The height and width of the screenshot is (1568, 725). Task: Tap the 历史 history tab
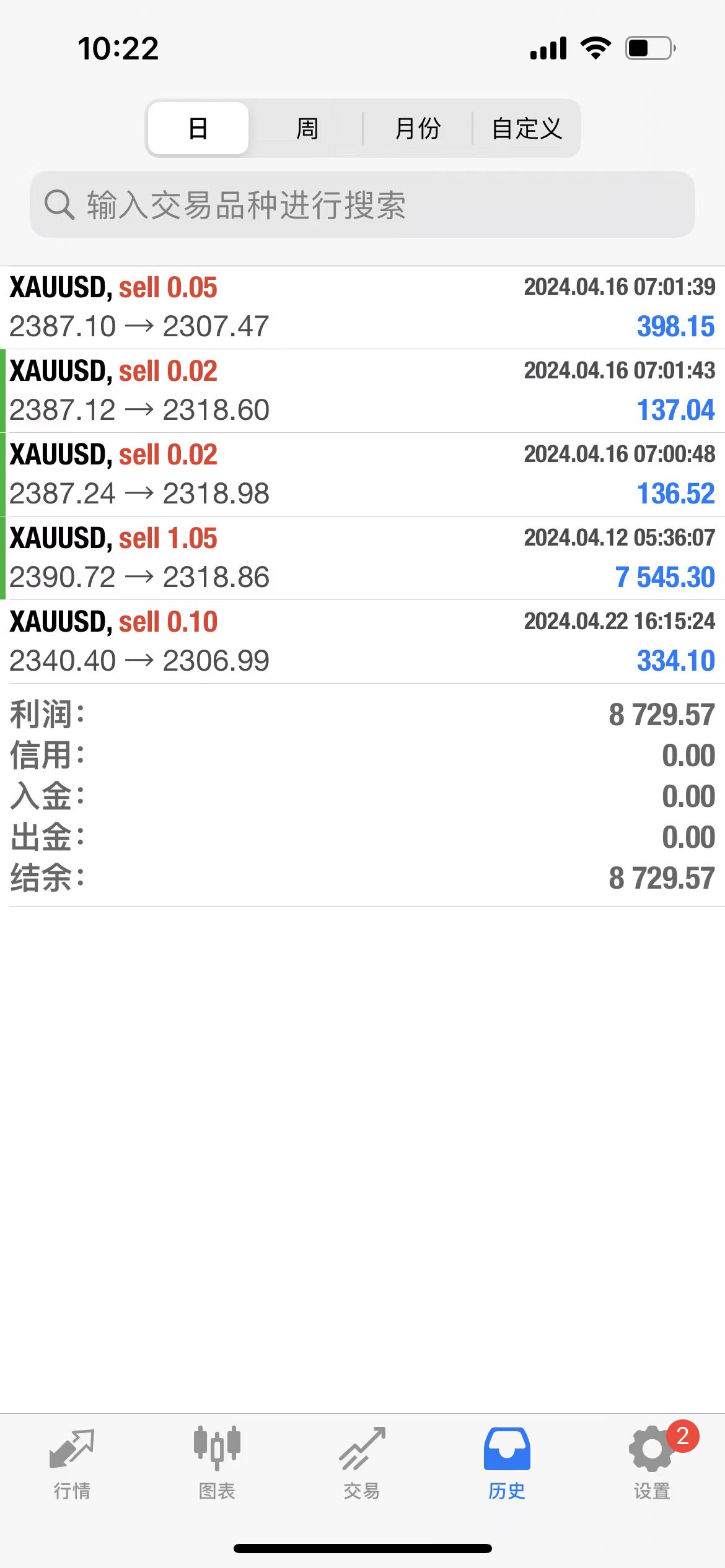(507, 1463)
